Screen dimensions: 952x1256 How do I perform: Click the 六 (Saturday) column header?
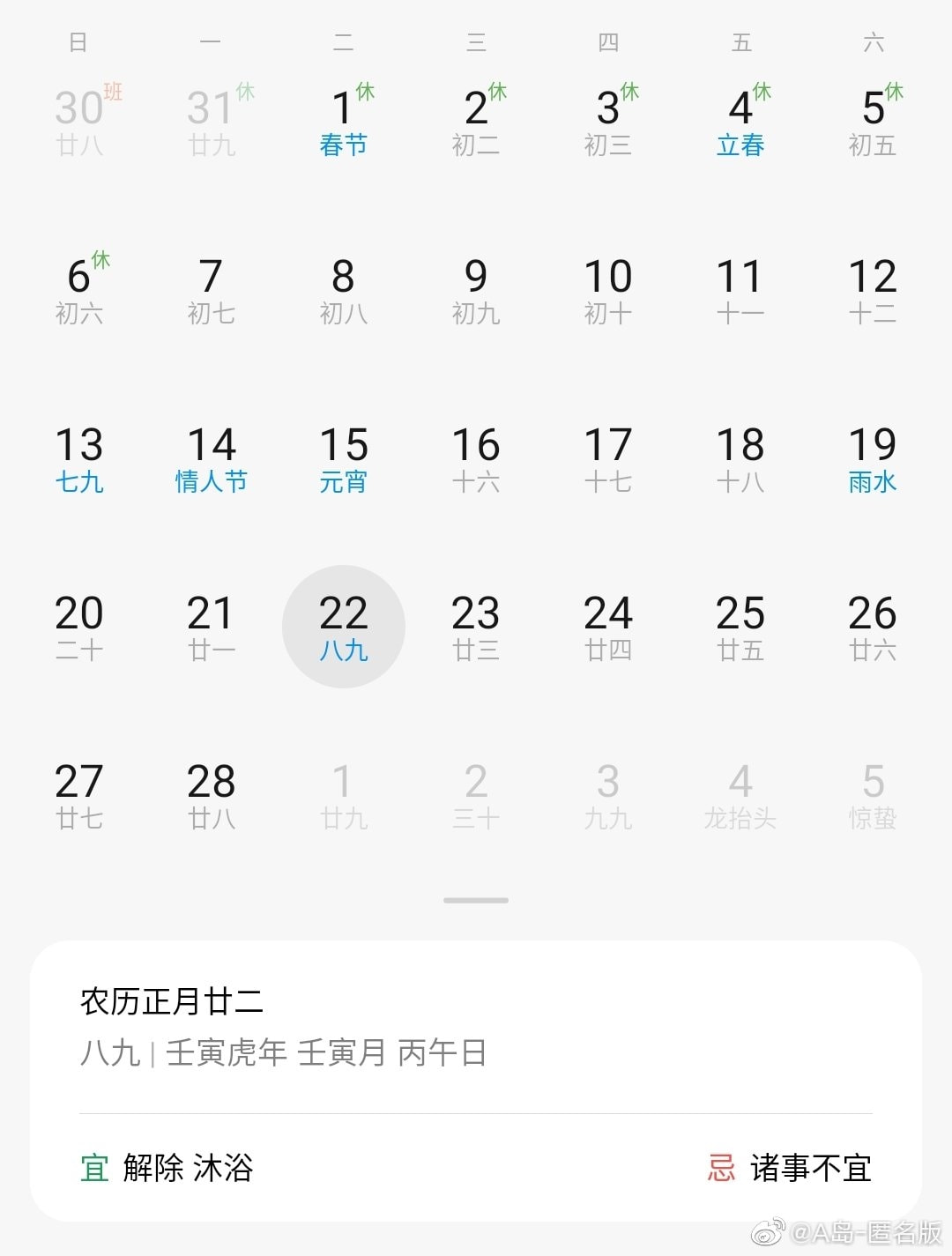[874, 41]
